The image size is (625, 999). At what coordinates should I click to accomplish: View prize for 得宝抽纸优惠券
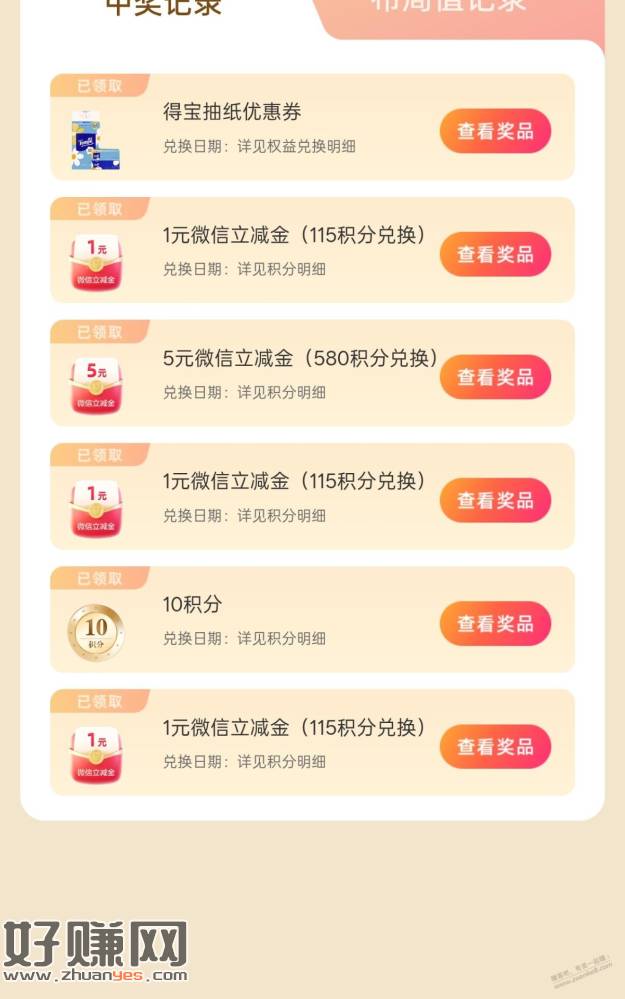click(495, 131)
